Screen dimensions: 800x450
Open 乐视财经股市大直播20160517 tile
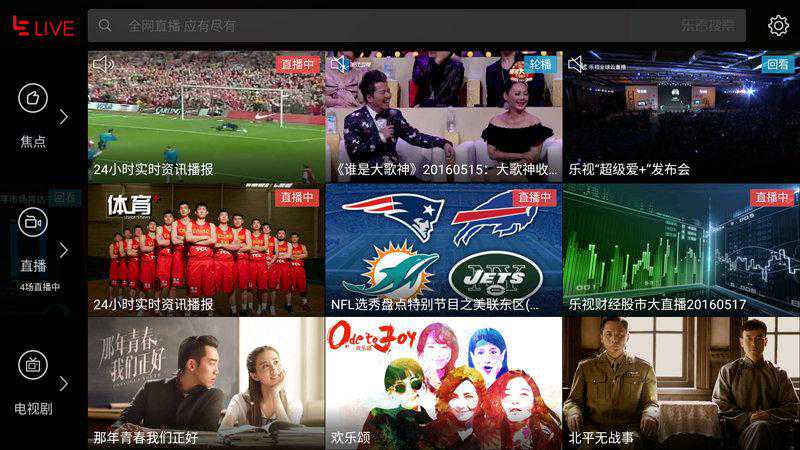coord(681,248)
